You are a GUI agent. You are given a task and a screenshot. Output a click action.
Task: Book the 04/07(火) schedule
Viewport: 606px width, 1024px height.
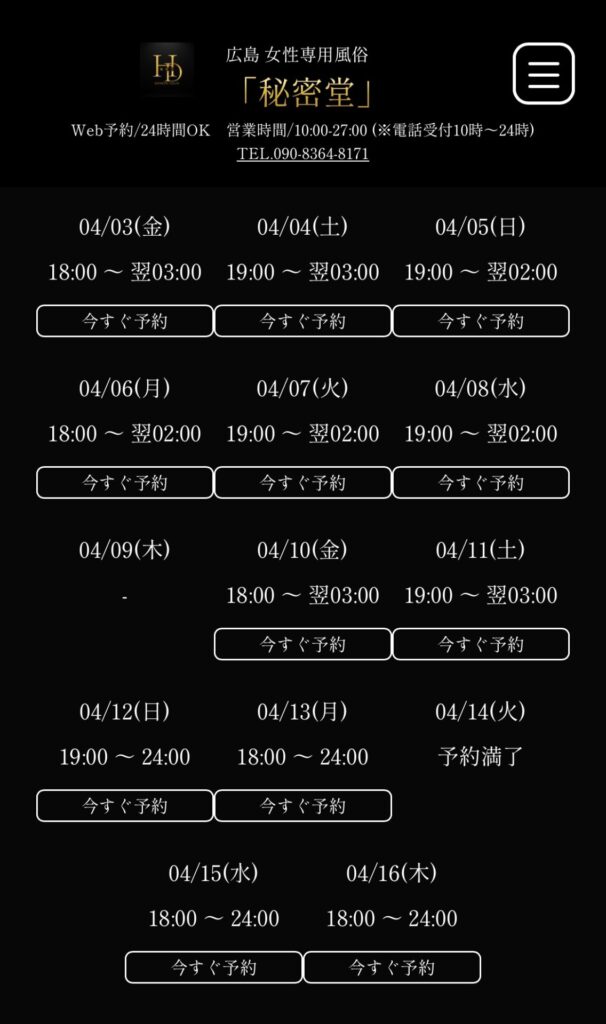click(303, 482)
